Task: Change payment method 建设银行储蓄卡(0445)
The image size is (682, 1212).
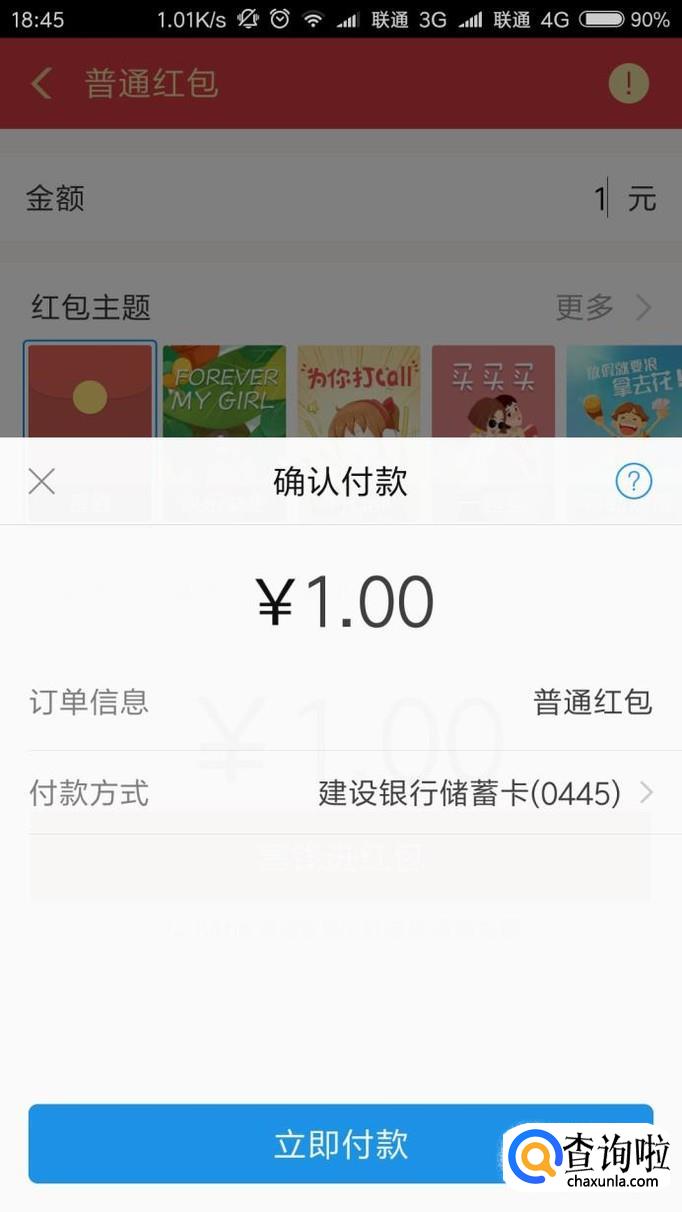Action: tap(485, 794)
